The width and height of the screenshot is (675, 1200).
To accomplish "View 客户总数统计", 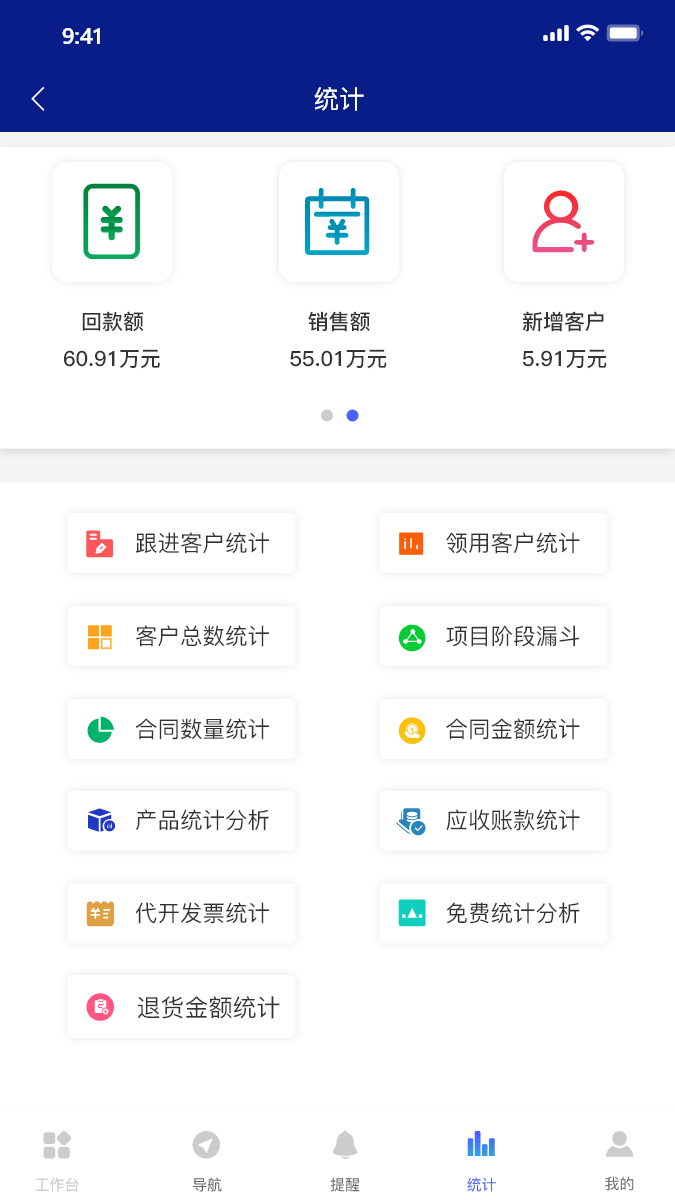I will [x=181, y=636].
